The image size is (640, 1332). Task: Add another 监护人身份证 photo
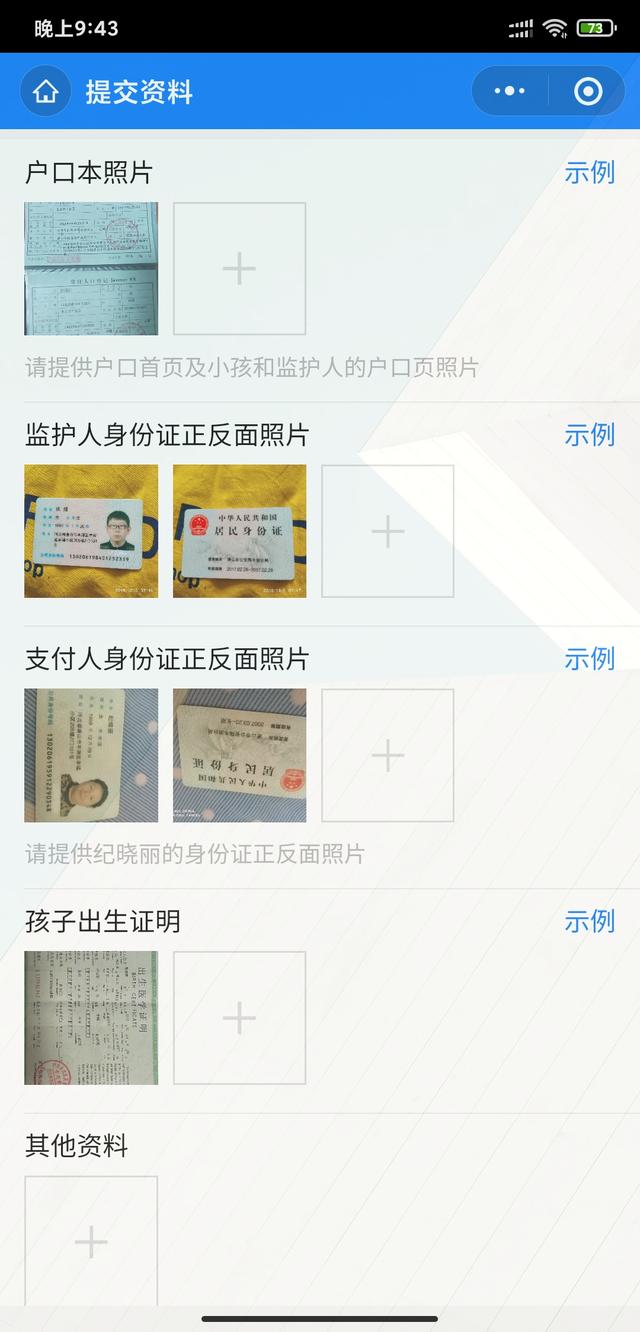pyautogui.click(x=387, y=531)
